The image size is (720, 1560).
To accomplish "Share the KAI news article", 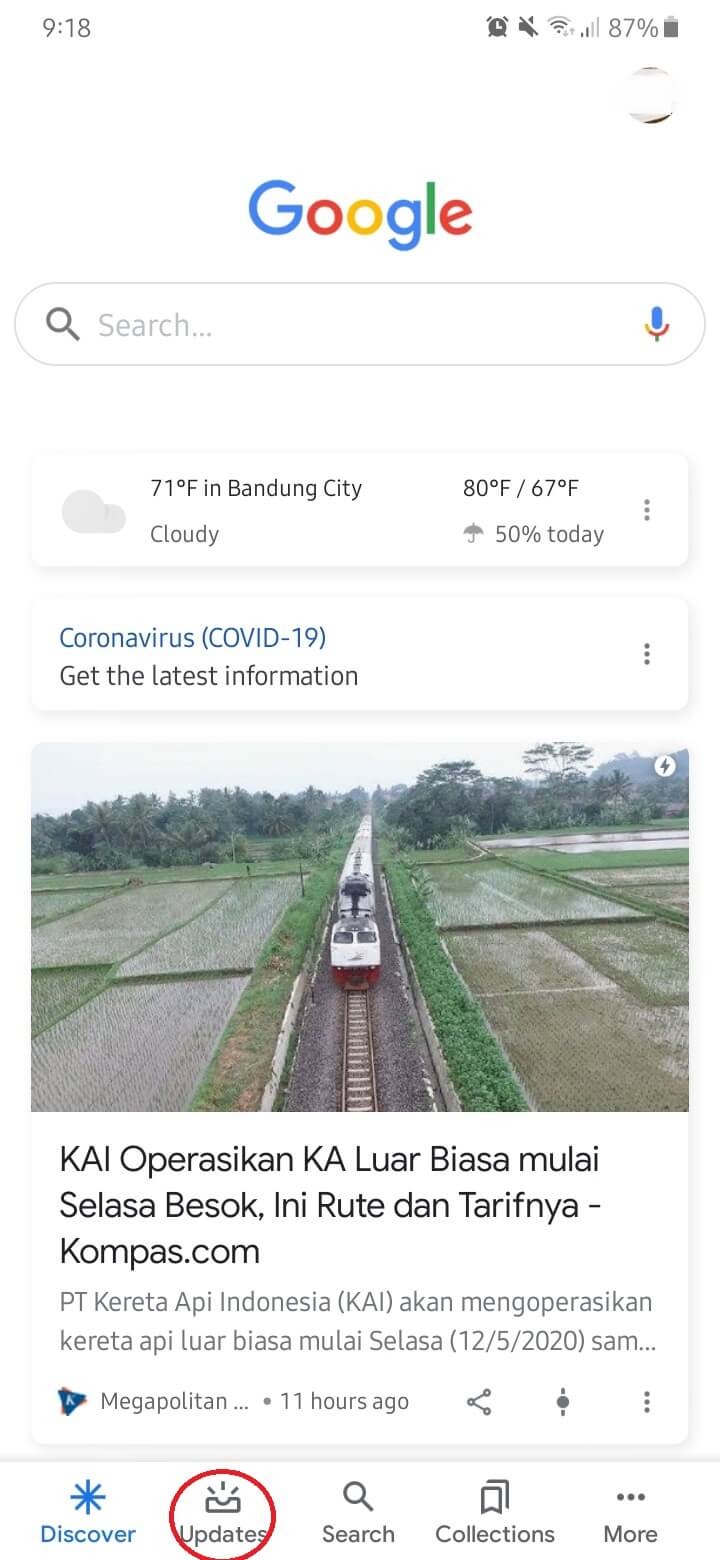I will pos(479,1402).
